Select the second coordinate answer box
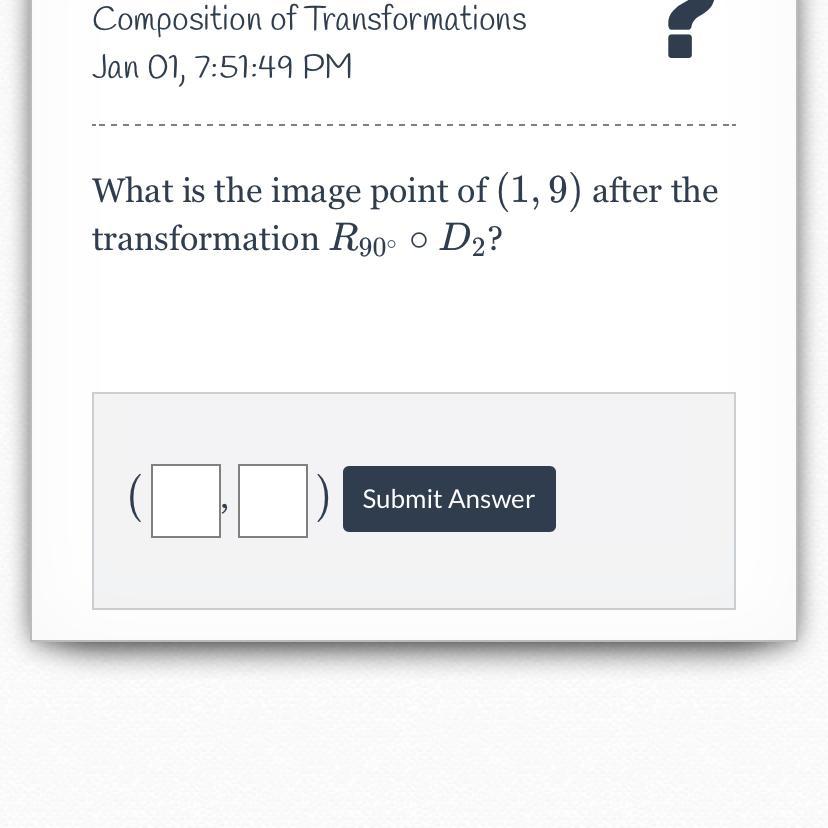Screen dimensions: 828x828 tap(273, 501)
